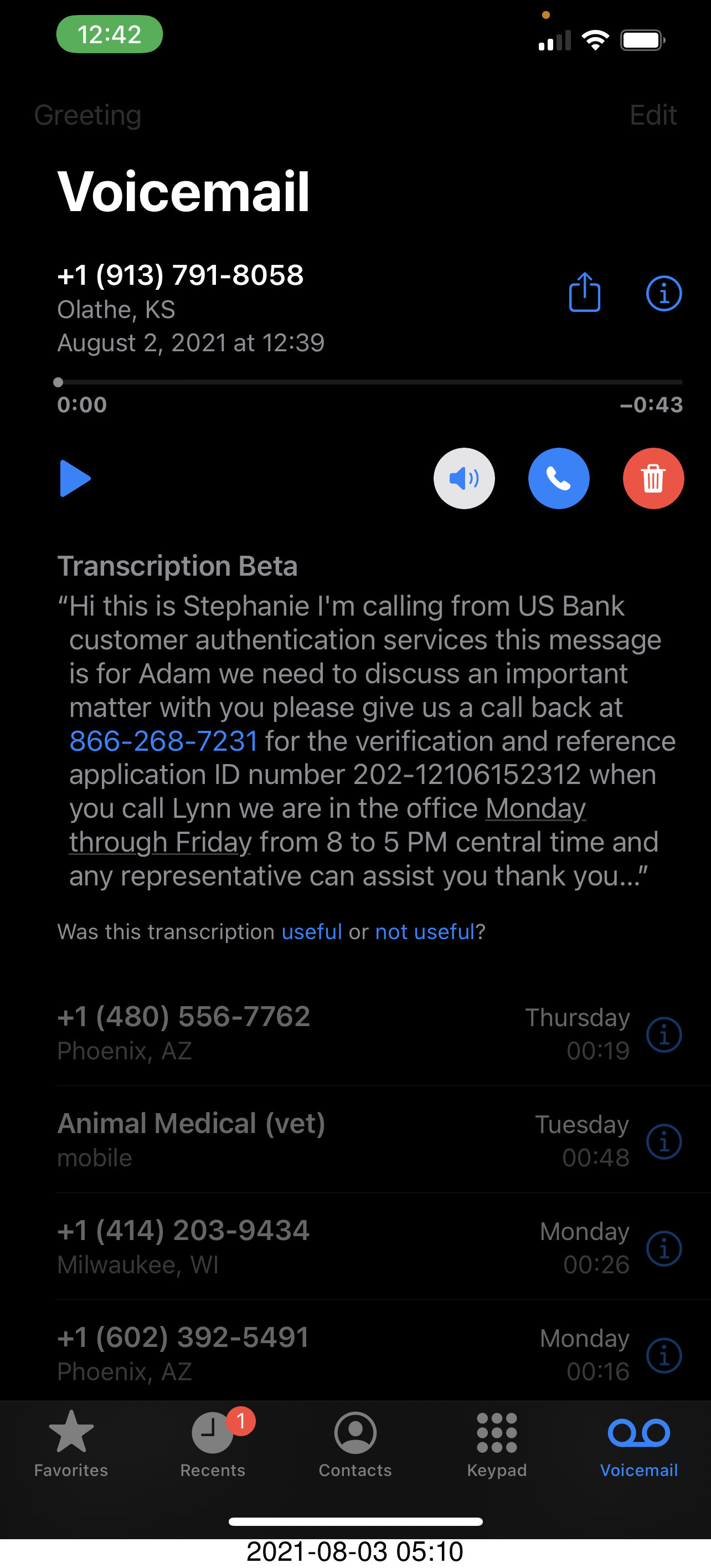Image resolution: width=711 pixels, height=1568 pixels.
Task: Mark transcription as not useful
Action: point(425,932)
